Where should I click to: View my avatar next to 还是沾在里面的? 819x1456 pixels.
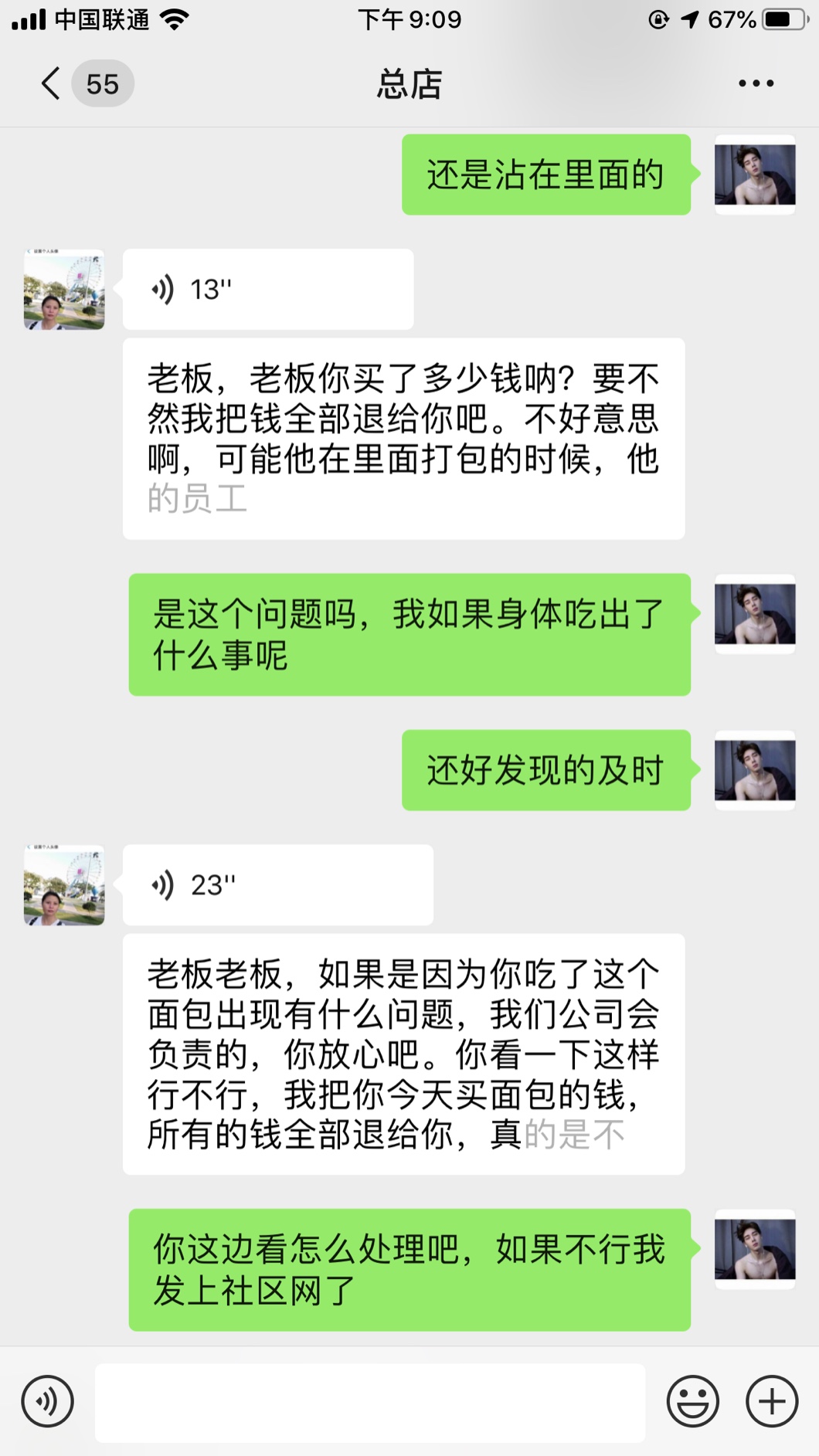pyautogui.click(x=755, y=175)
